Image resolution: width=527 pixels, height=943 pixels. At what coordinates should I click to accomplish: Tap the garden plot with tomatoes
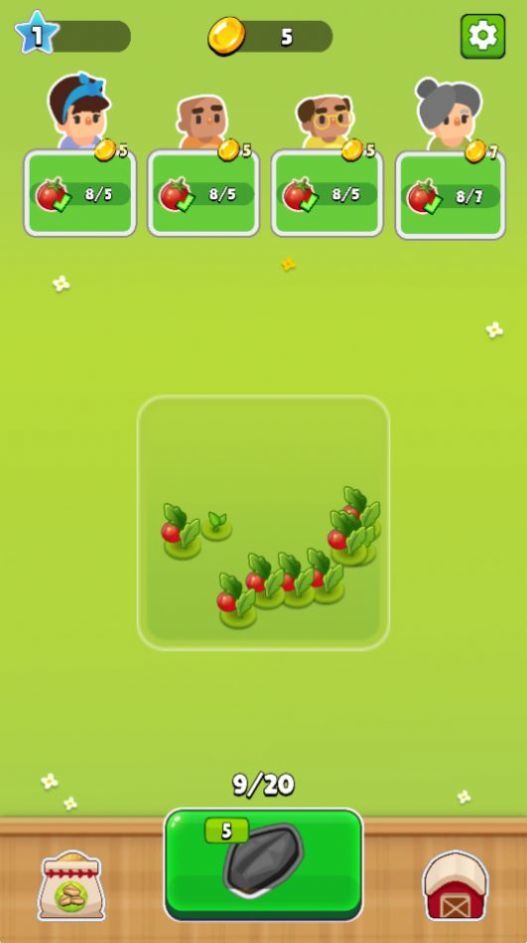coord(264,523)
